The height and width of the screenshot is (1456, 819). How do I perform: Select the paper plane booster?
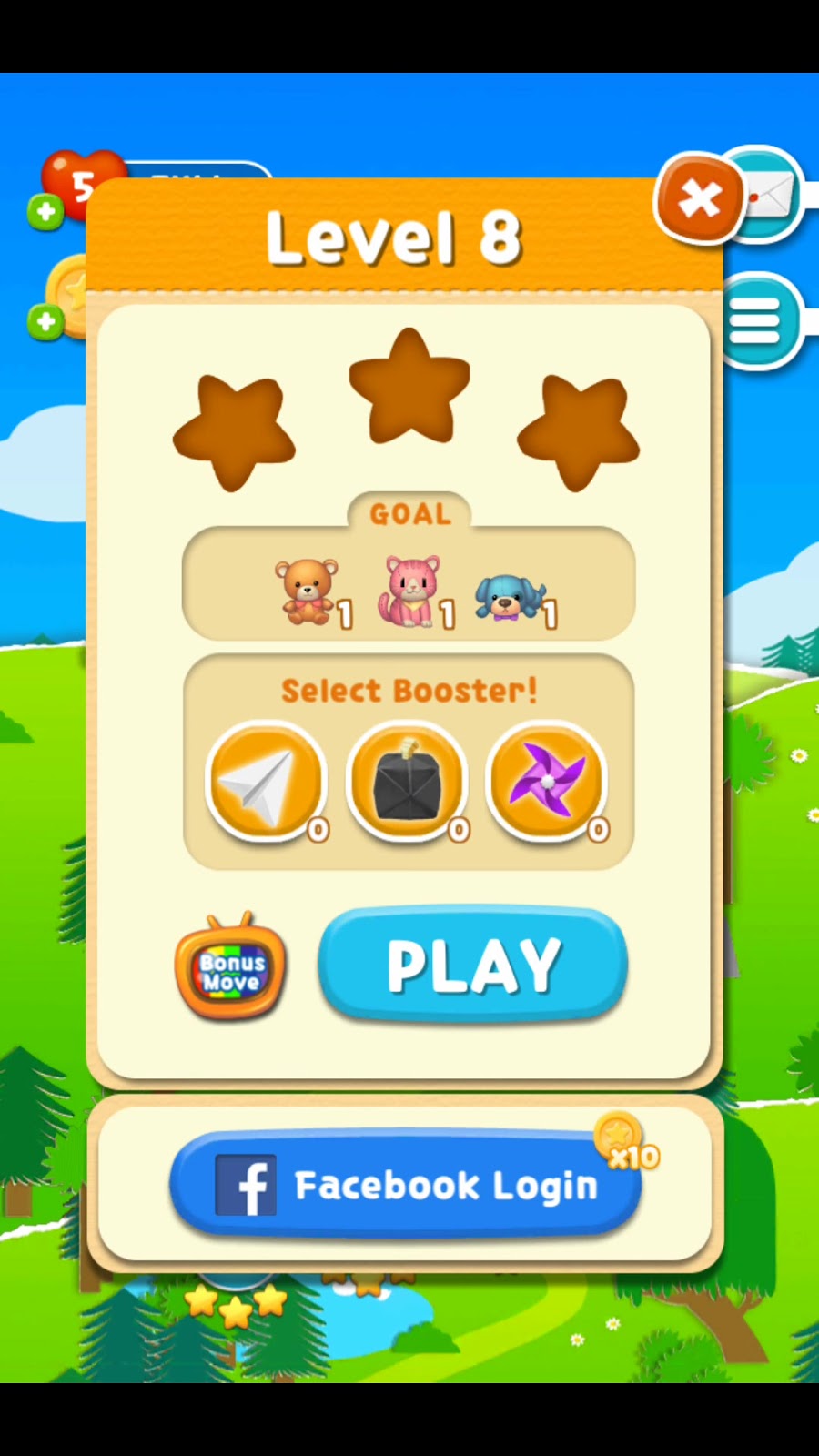(265, 781)
